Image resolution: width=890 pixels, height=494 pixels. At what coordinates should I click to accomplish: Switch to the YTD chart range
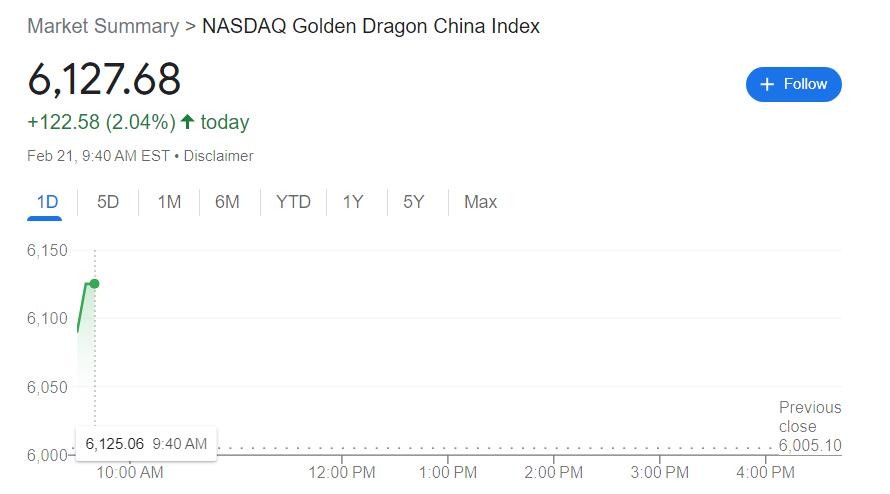tap(293, 202)
